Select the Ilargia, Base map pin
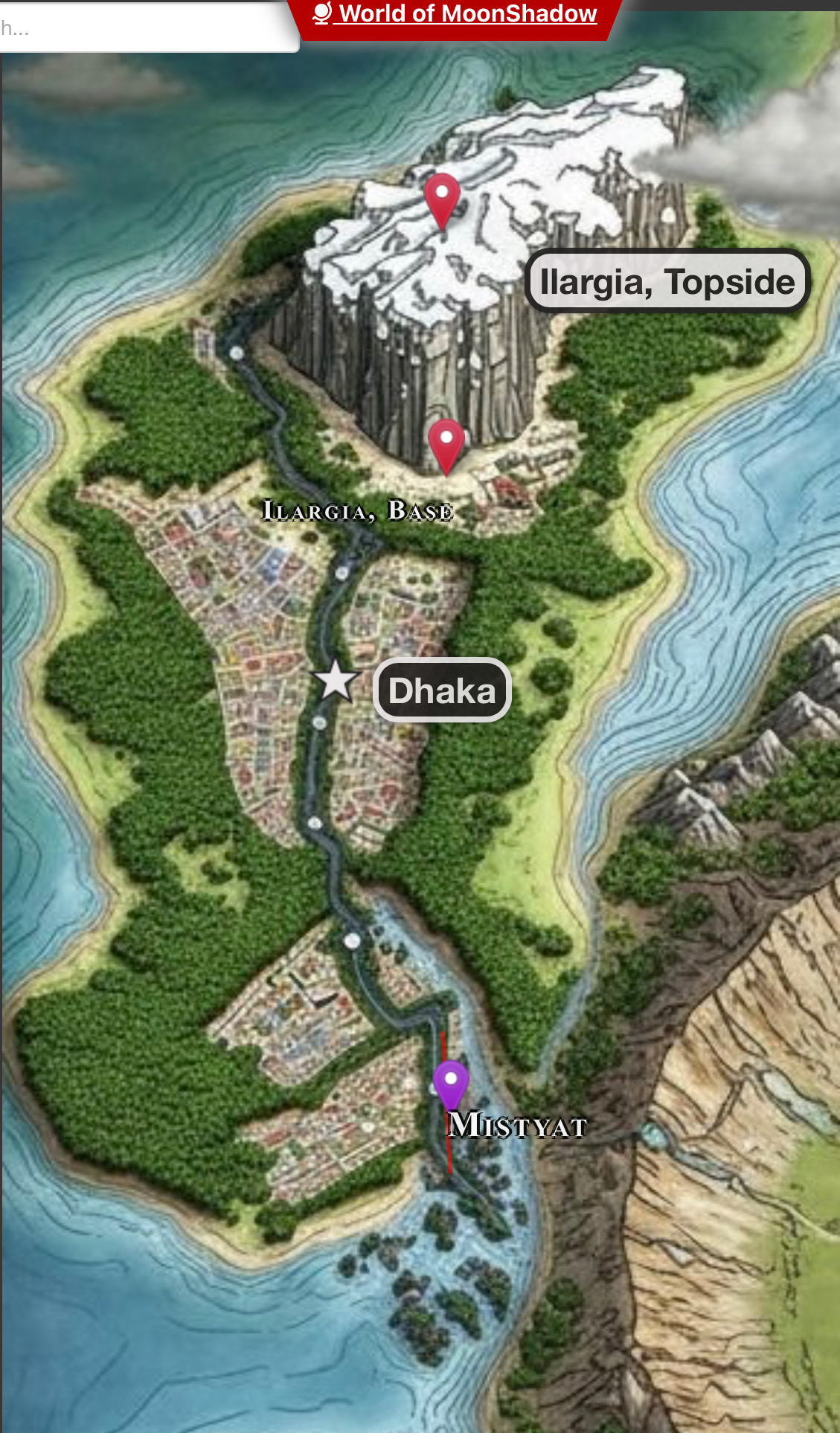 (x=446, y=444)
